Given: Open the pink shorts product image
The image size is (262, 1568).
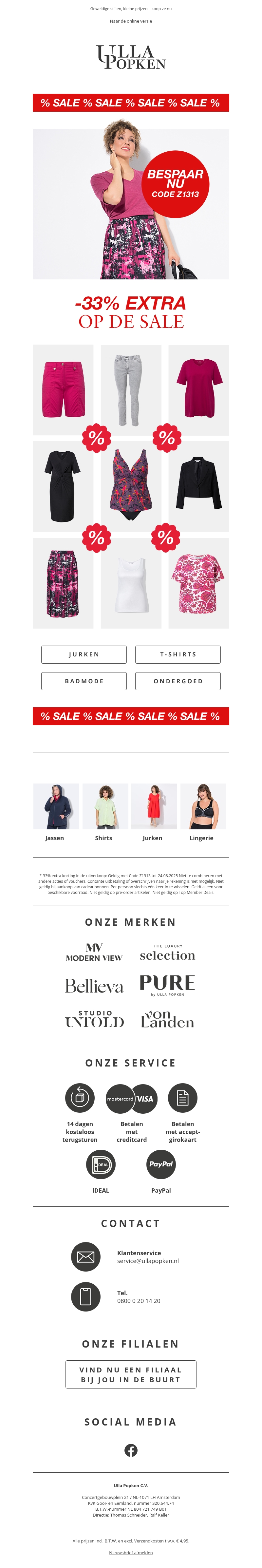Looking at the screenshot, I should pos(63,389).
